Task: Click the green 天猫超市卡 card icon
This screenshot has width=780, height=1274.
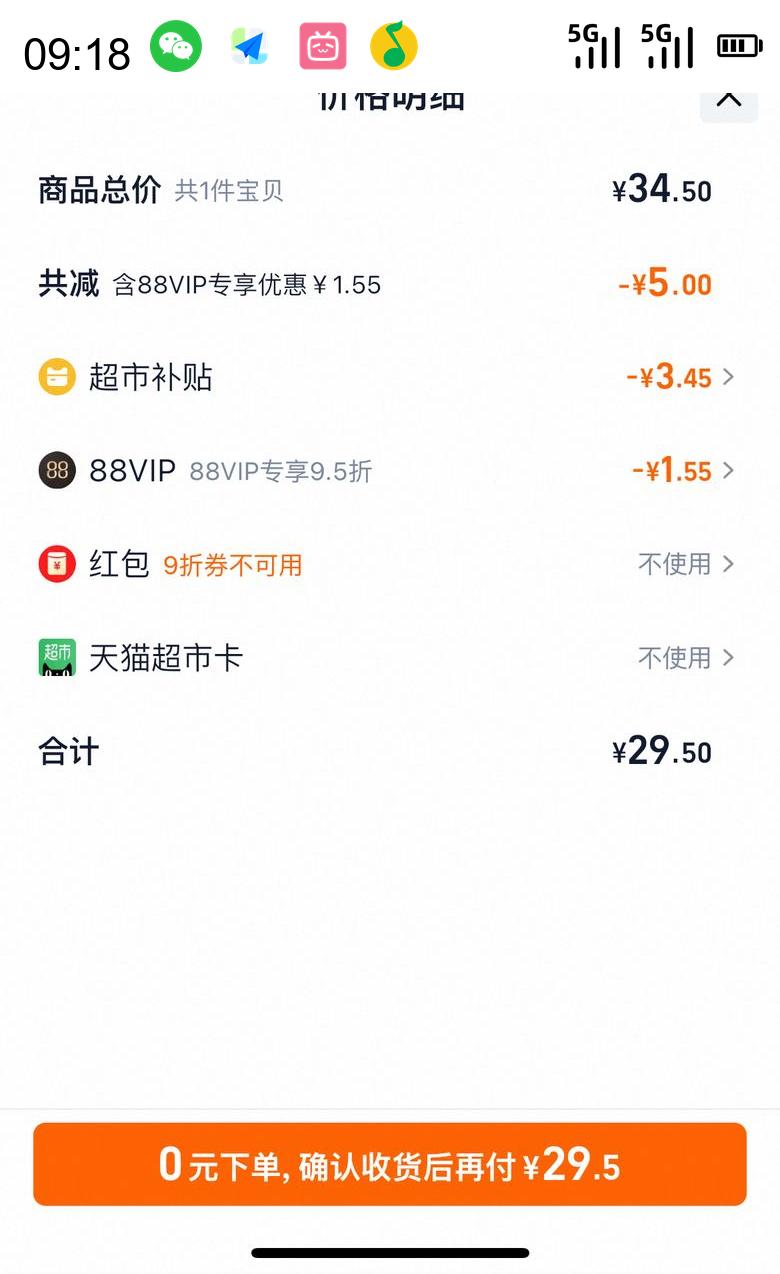Action: coord(57,657)
